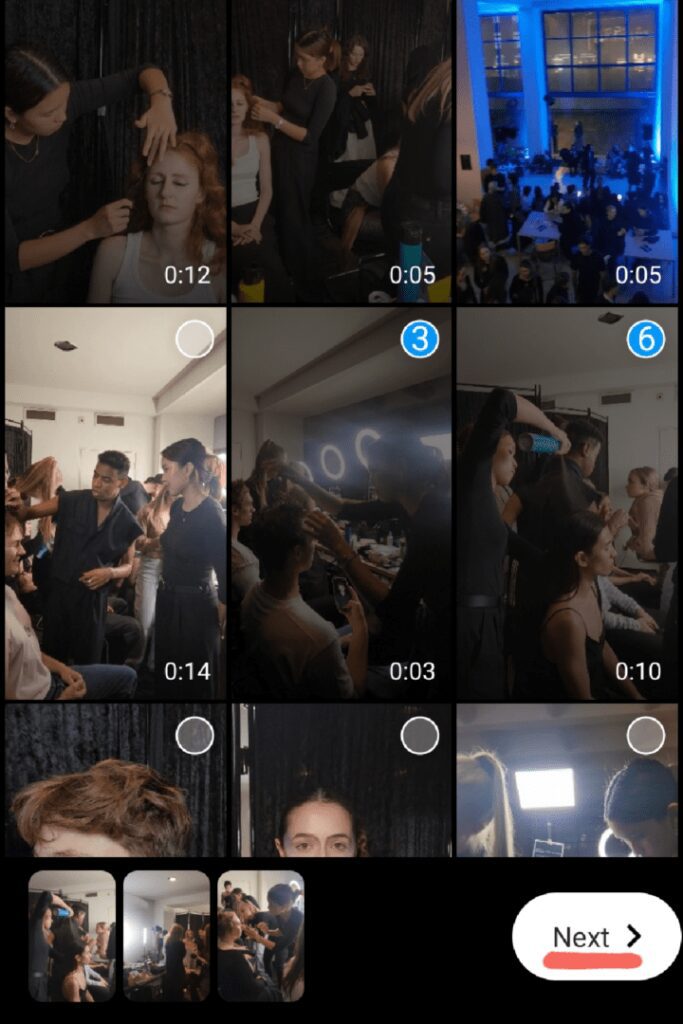The image size is (683, 1024).
Task: Open the blue-lit hall 0:05 video
Action: point(567,150)
